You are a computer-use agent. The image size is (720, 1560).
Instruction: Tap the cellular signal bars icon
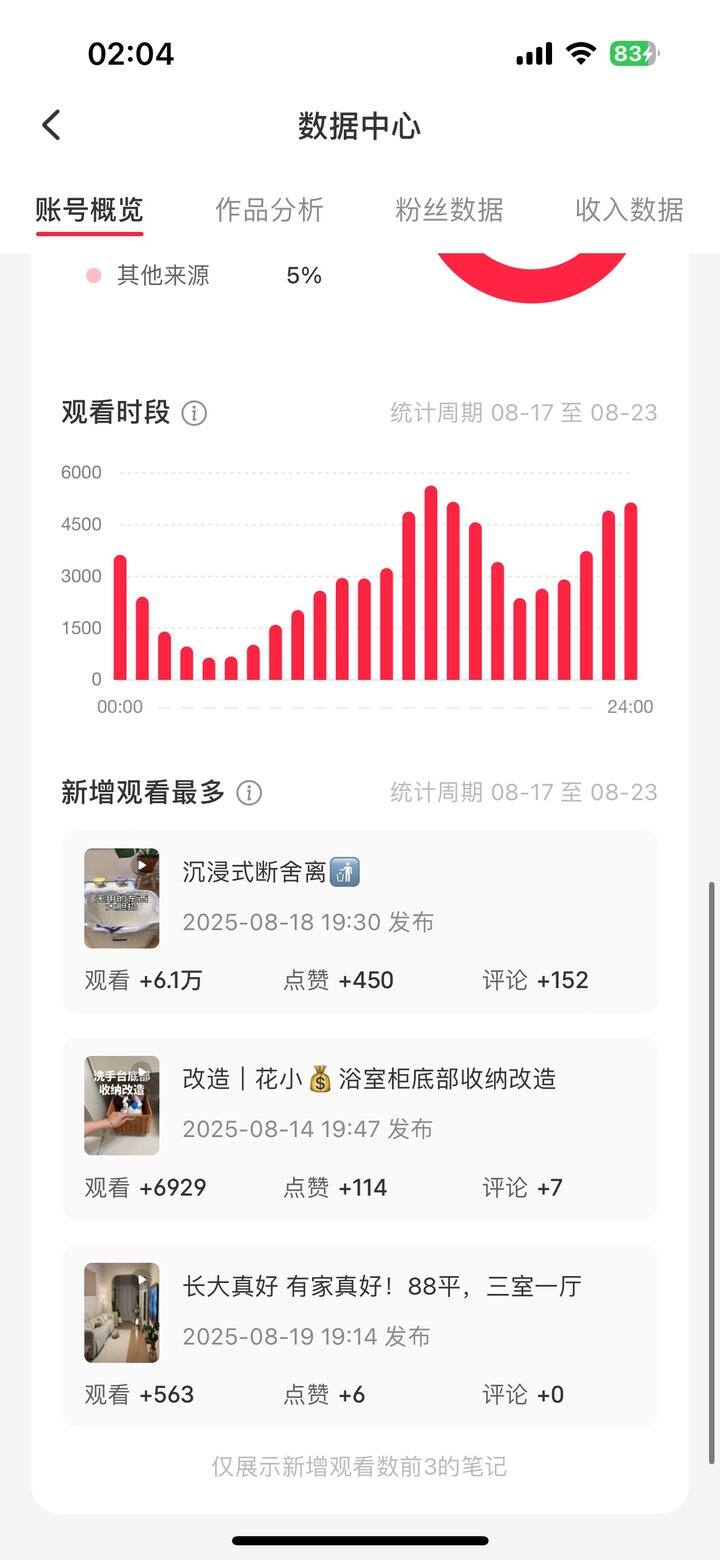534,52
